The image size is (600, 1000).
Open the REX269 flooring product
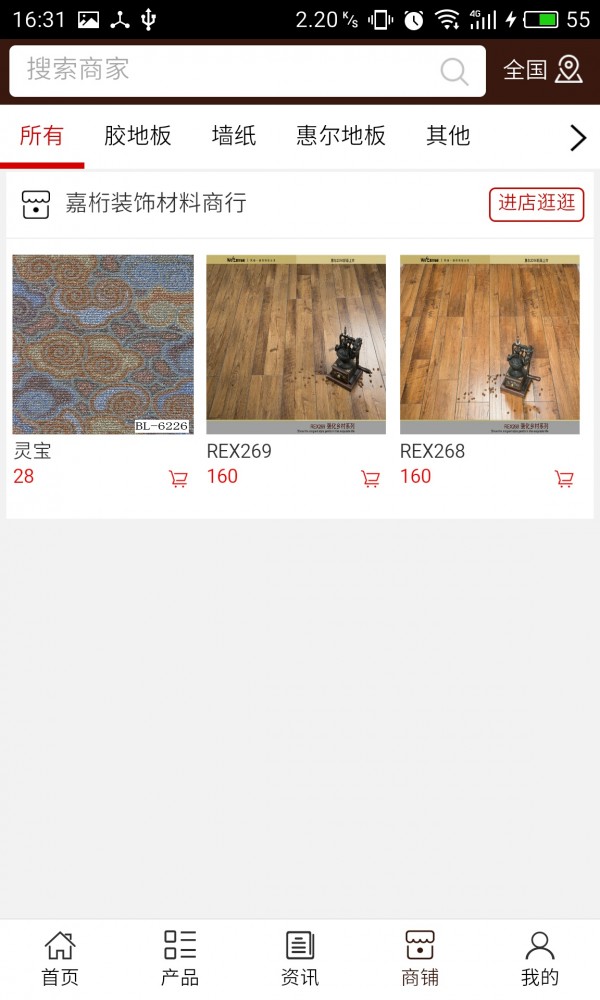pos(296,344)
